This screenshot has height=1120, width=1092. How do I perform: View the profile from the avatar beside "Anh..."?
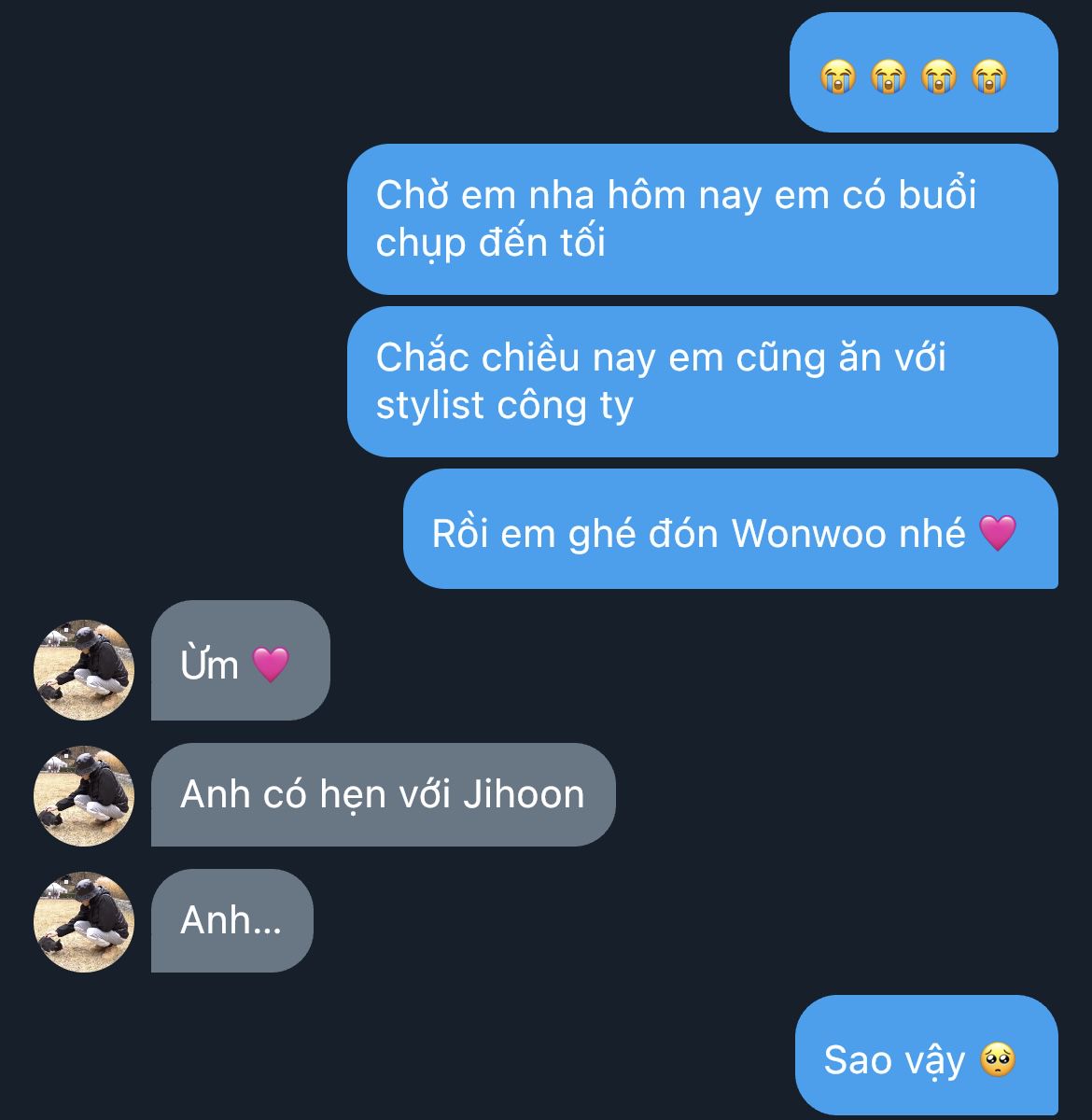tap(84, 922)
